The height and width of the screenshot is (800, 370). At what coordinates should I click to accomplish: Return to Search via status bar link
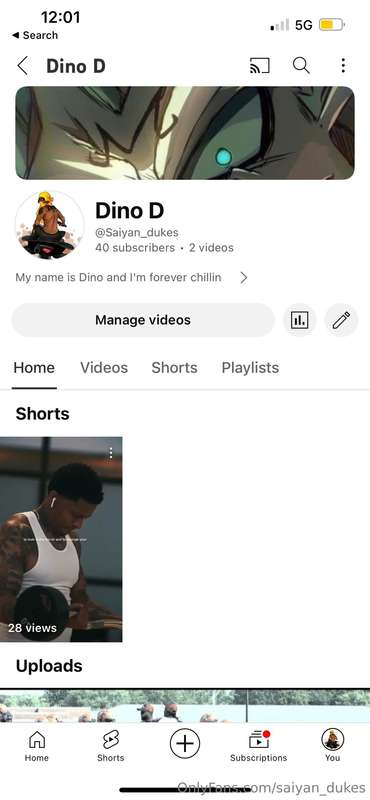(35, 35)
